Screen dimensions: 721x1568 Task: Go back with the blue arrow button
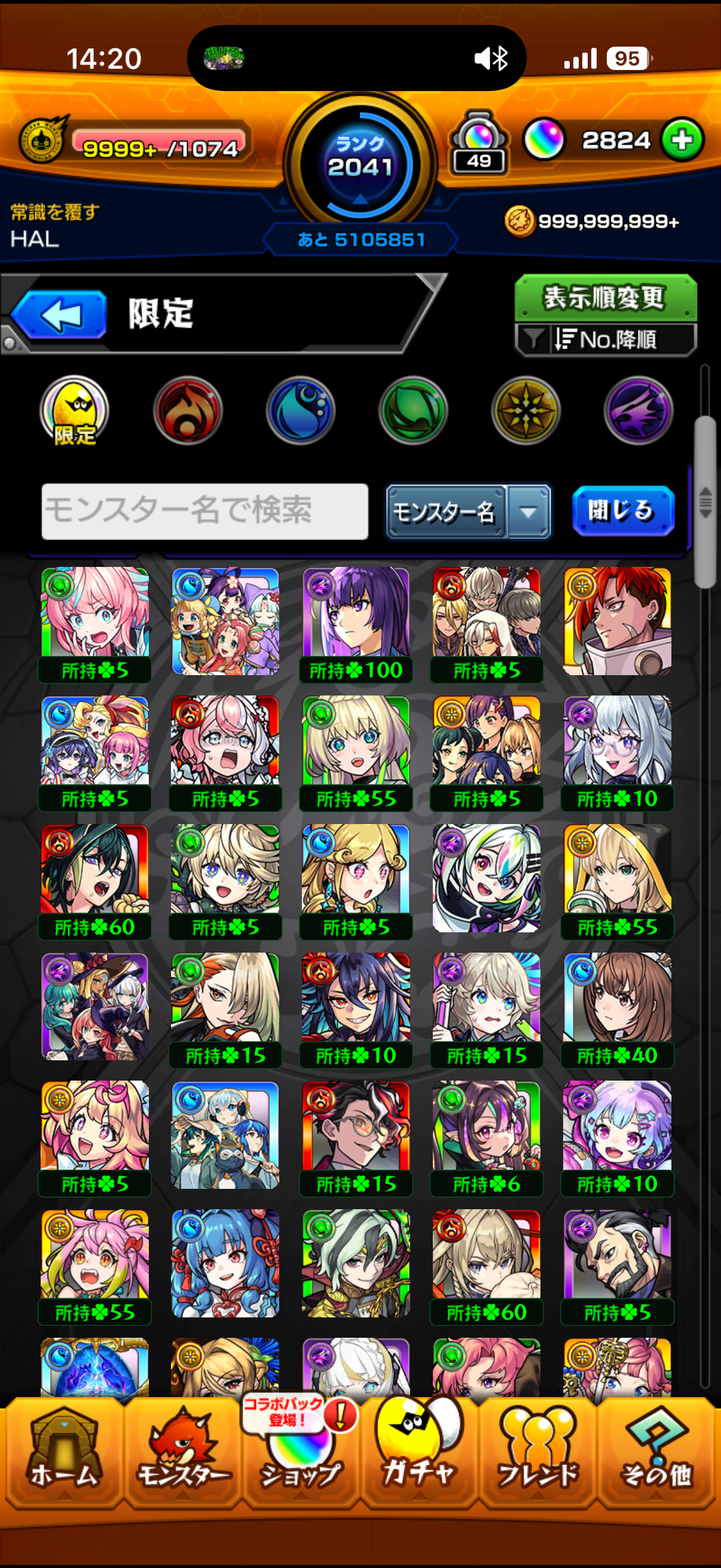(x=60, y=315)
